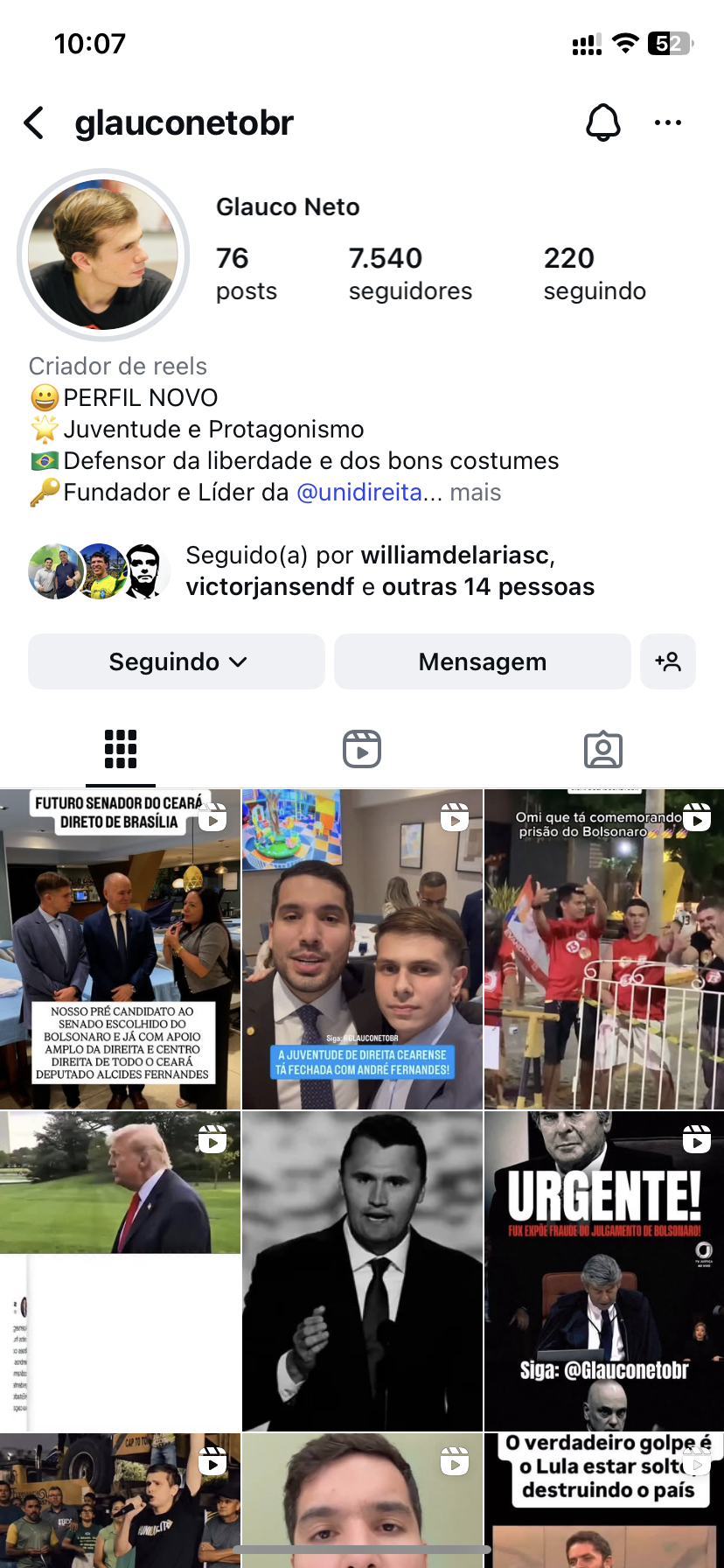
Task: Tap the Mensagem button
Action: (482, 661)
